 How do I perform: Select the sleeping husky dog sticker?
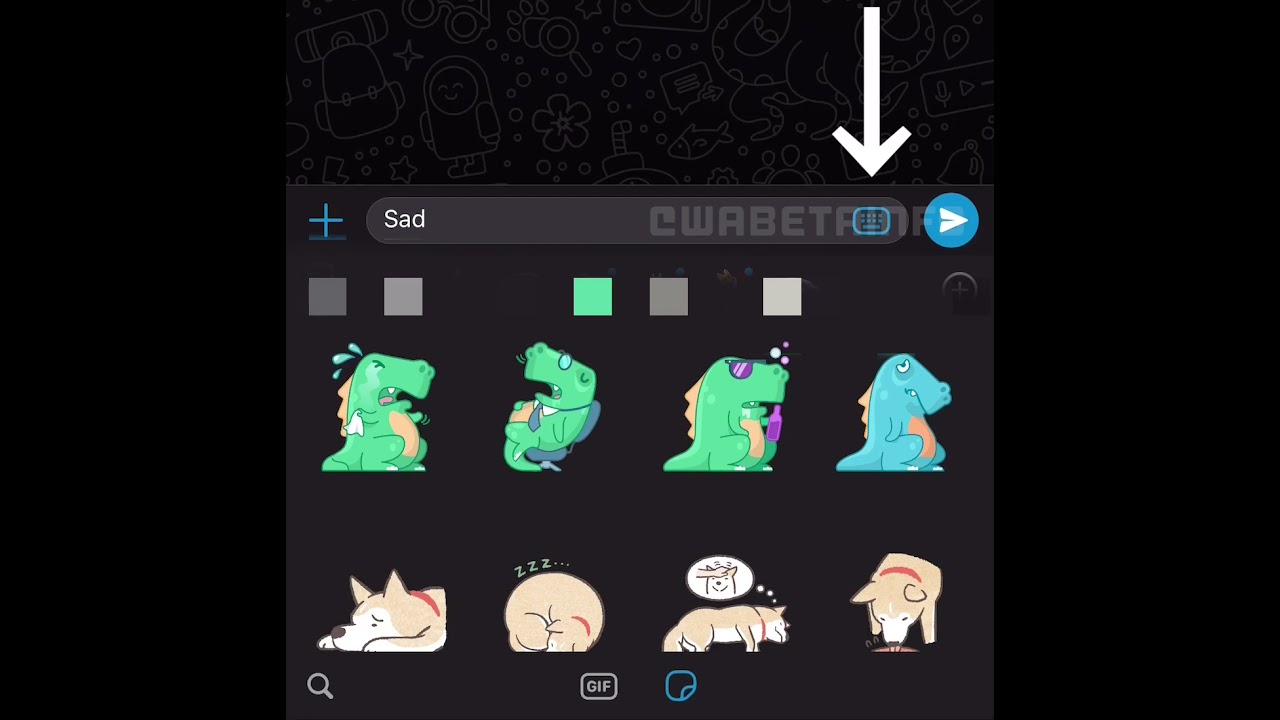(382, 610)
